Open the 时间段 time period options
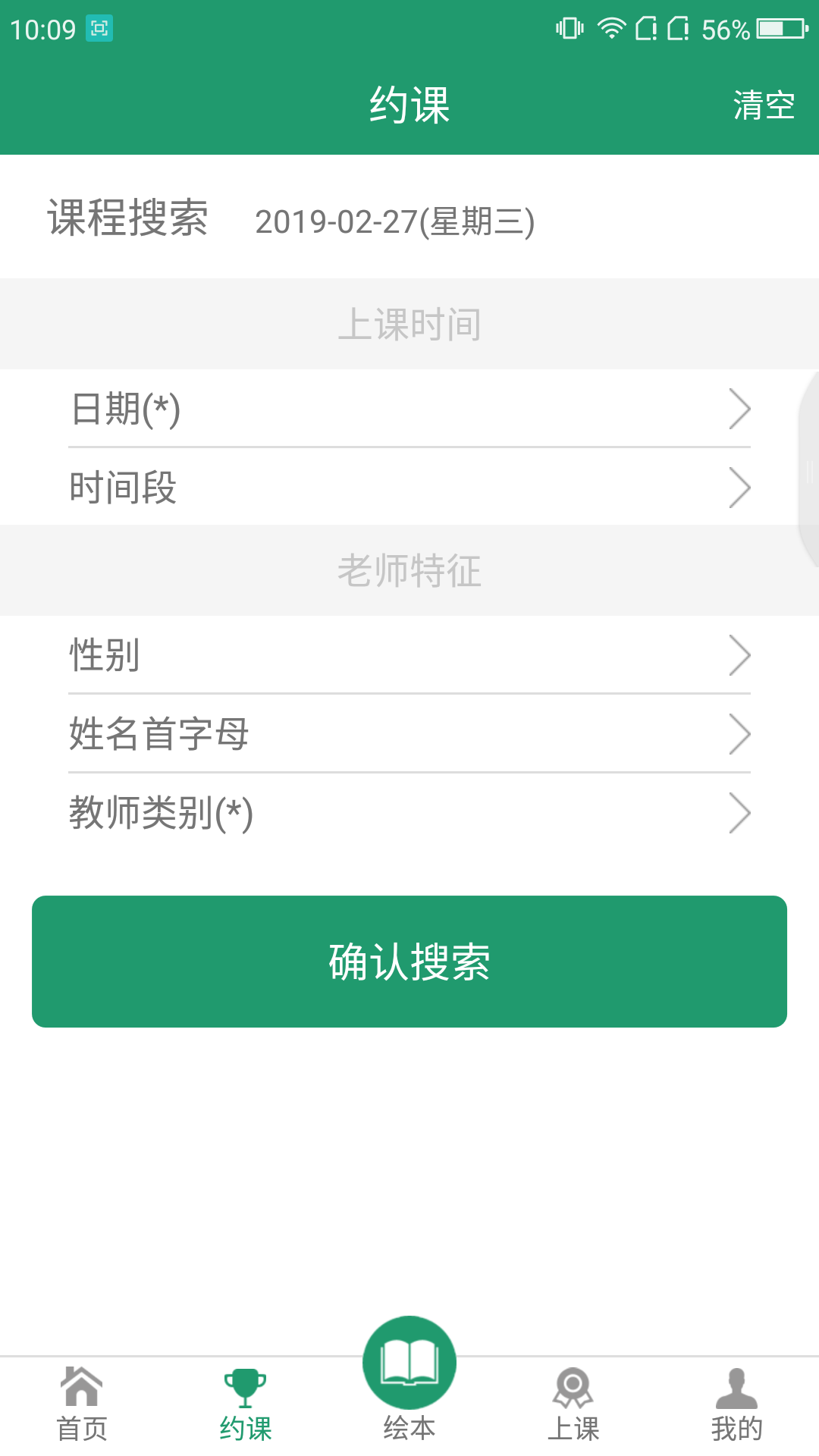Screen dimensions: 819x1456 [x=409, y=488]
